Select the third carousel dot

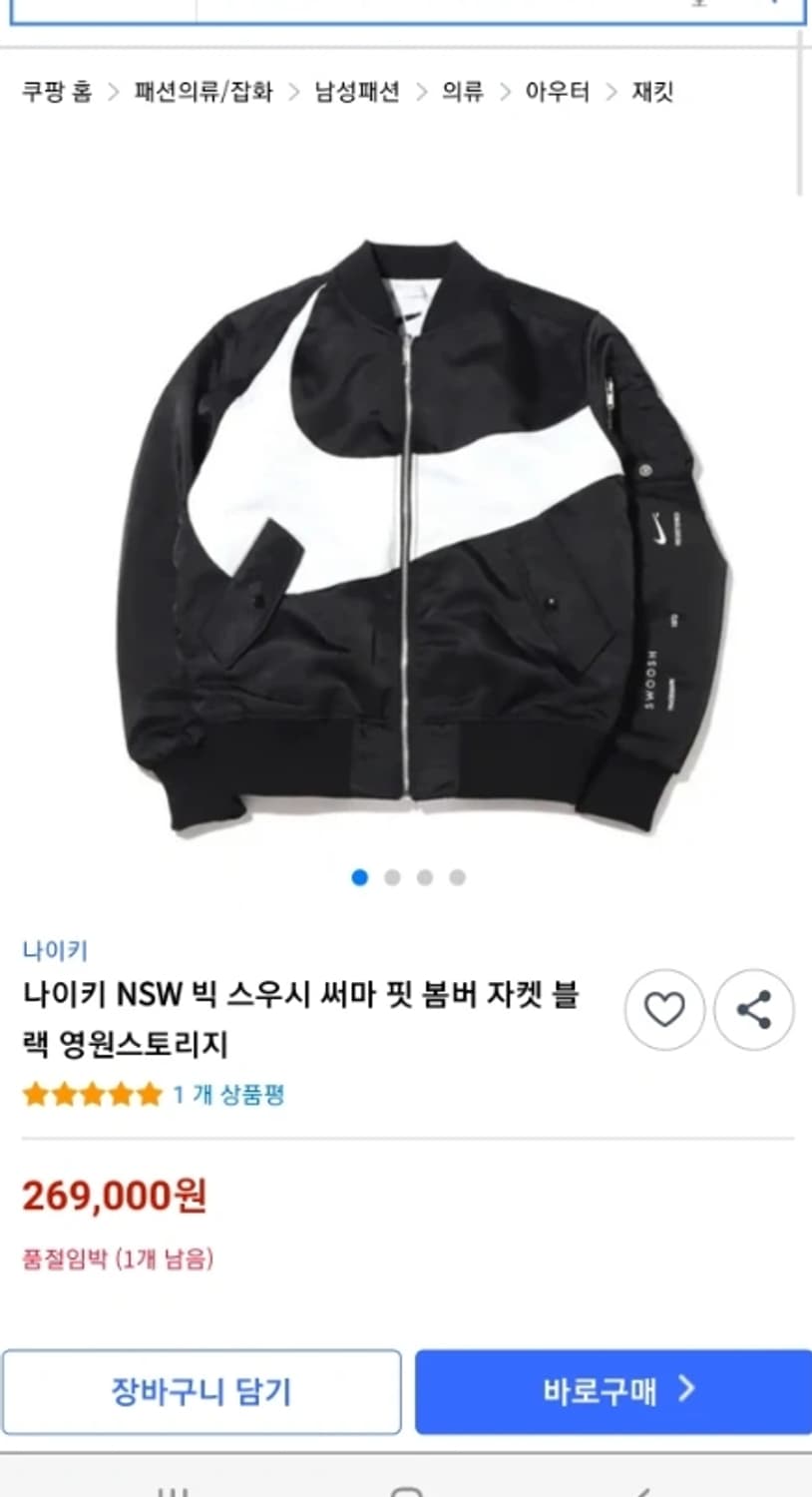pyautogui.click(x=423, y=876)
